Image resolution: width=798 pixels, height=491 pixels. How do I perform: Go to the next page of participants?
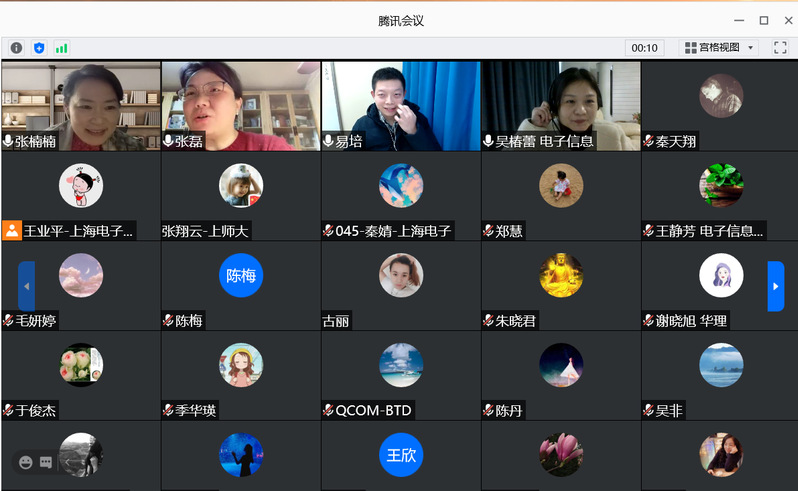tap(775, 285)
